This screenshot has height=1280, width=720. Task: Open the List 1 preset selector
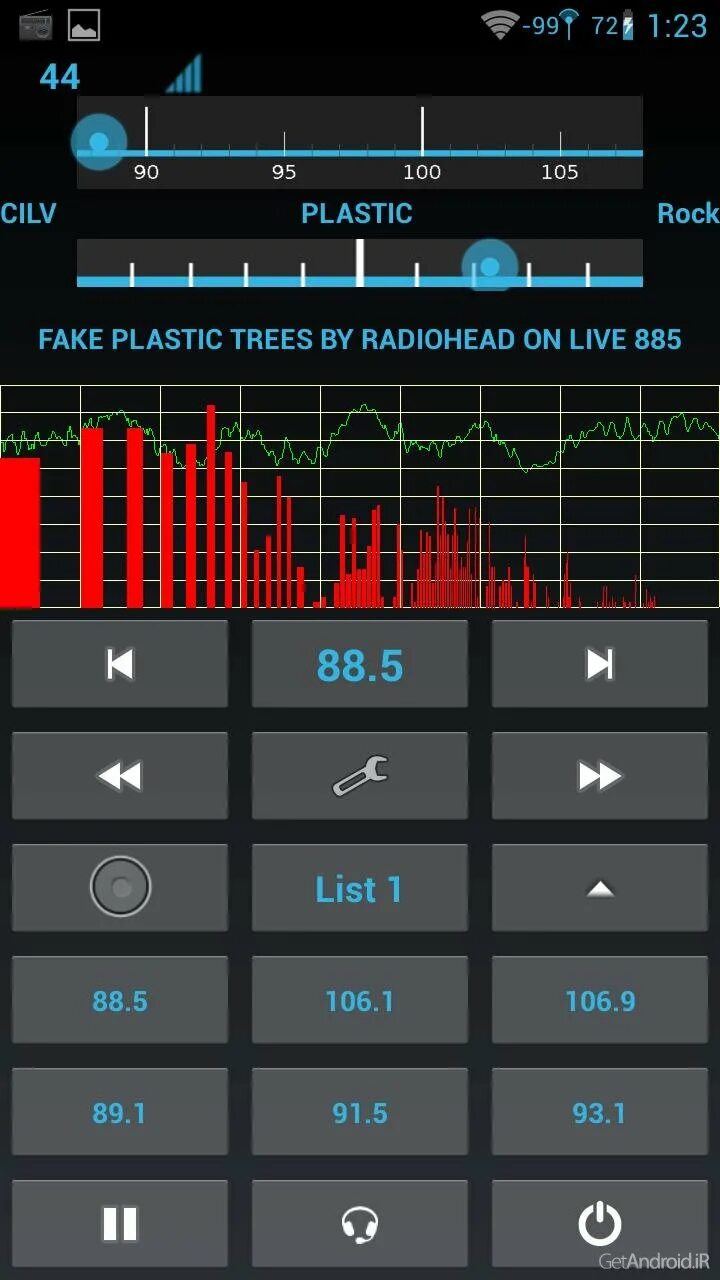pyautogui.click(x=360, y=888)
